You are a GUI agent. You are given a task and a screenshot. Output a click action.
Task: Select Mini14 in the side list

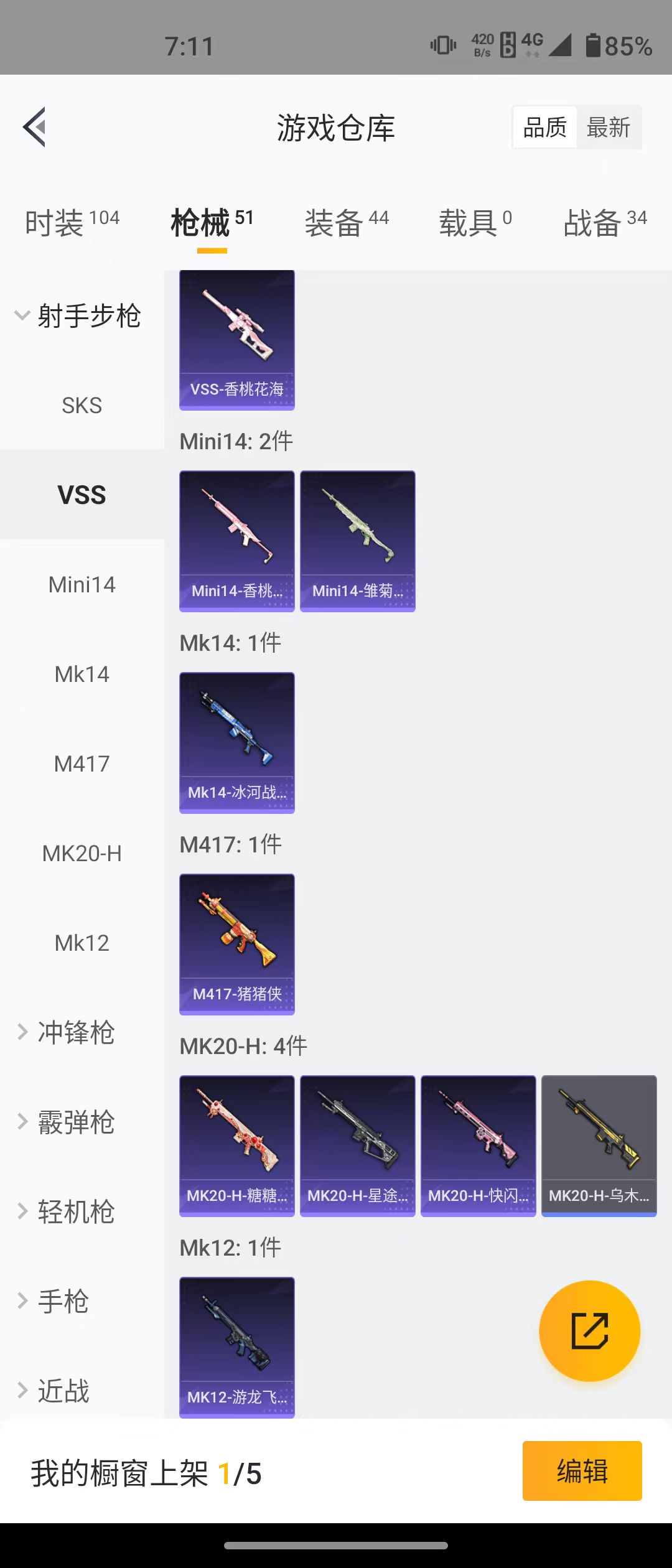point(82,585)
